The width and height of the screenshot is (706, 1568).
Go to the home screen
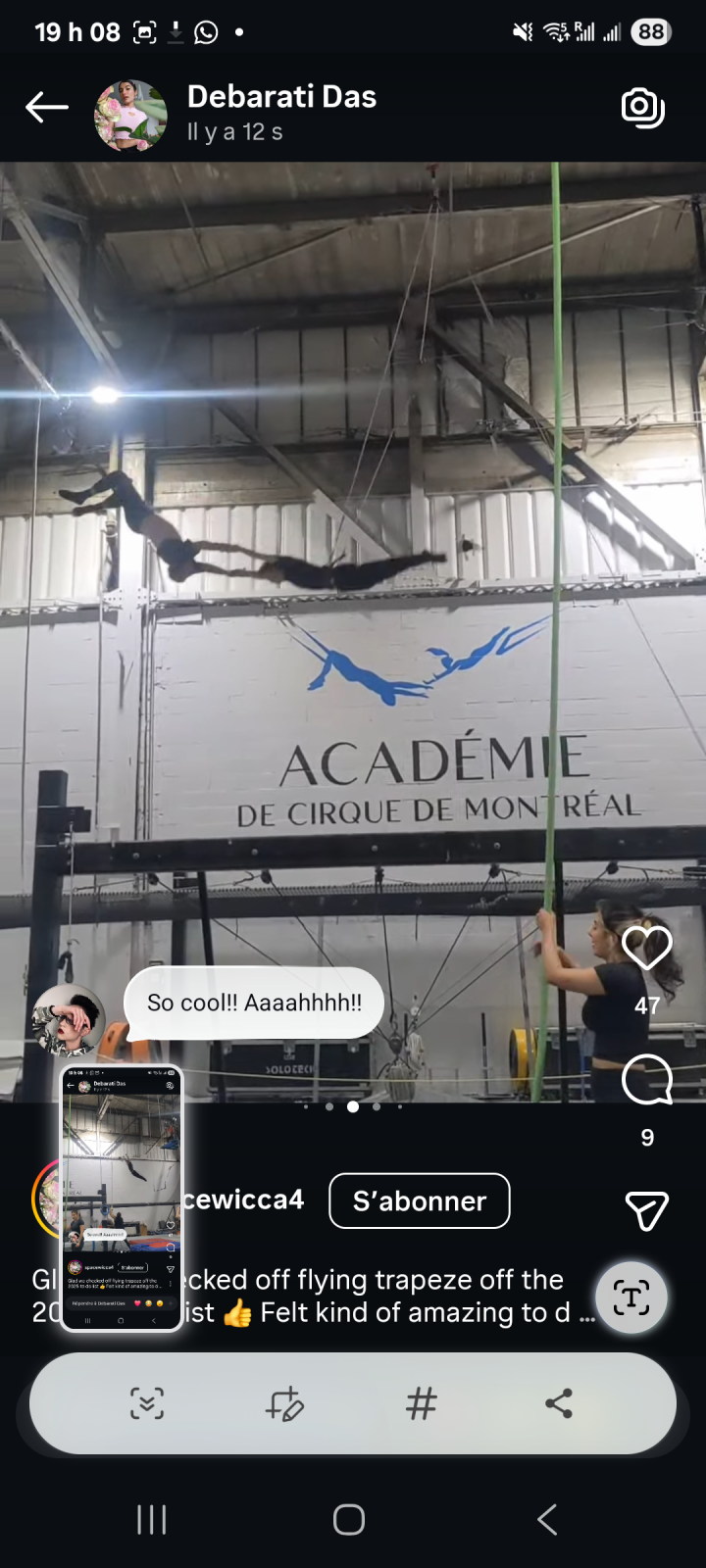coord(349,1520)
